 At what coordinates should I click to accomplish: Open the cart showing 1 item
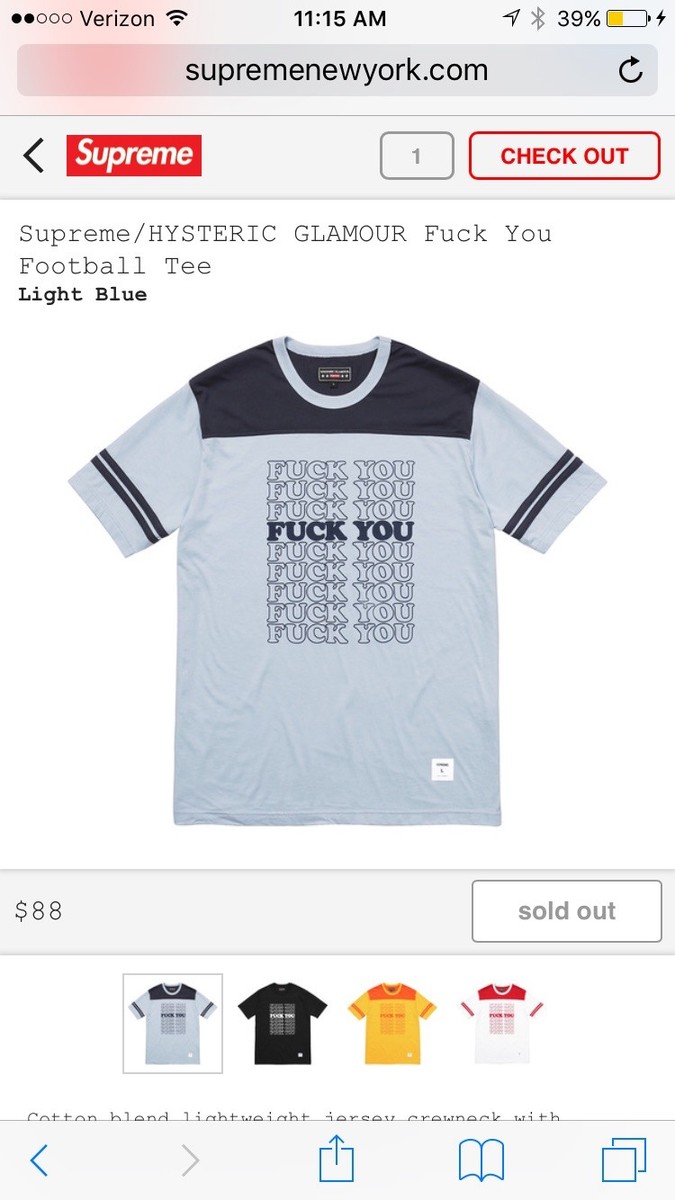click(417, 156)
